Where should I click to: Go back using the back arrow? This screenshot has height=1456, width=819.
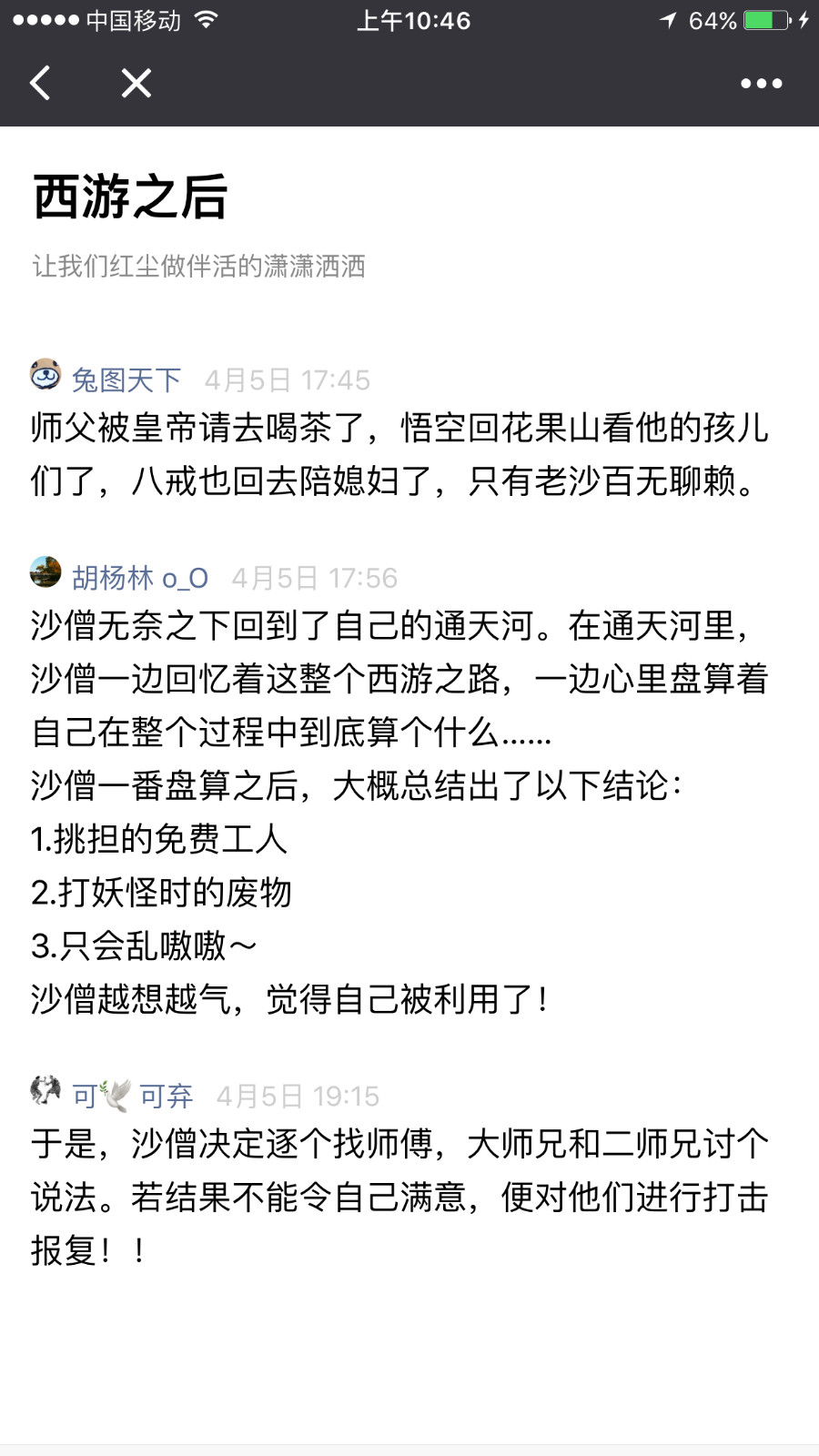(40, 83)
